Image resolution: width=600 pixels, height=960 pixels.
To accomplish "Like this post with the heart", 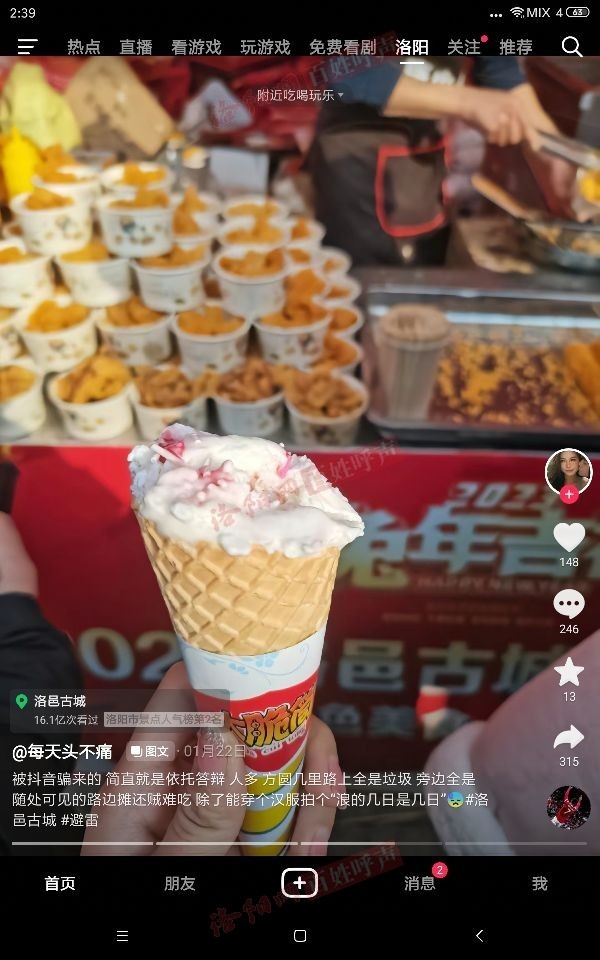I will (569, 537).
